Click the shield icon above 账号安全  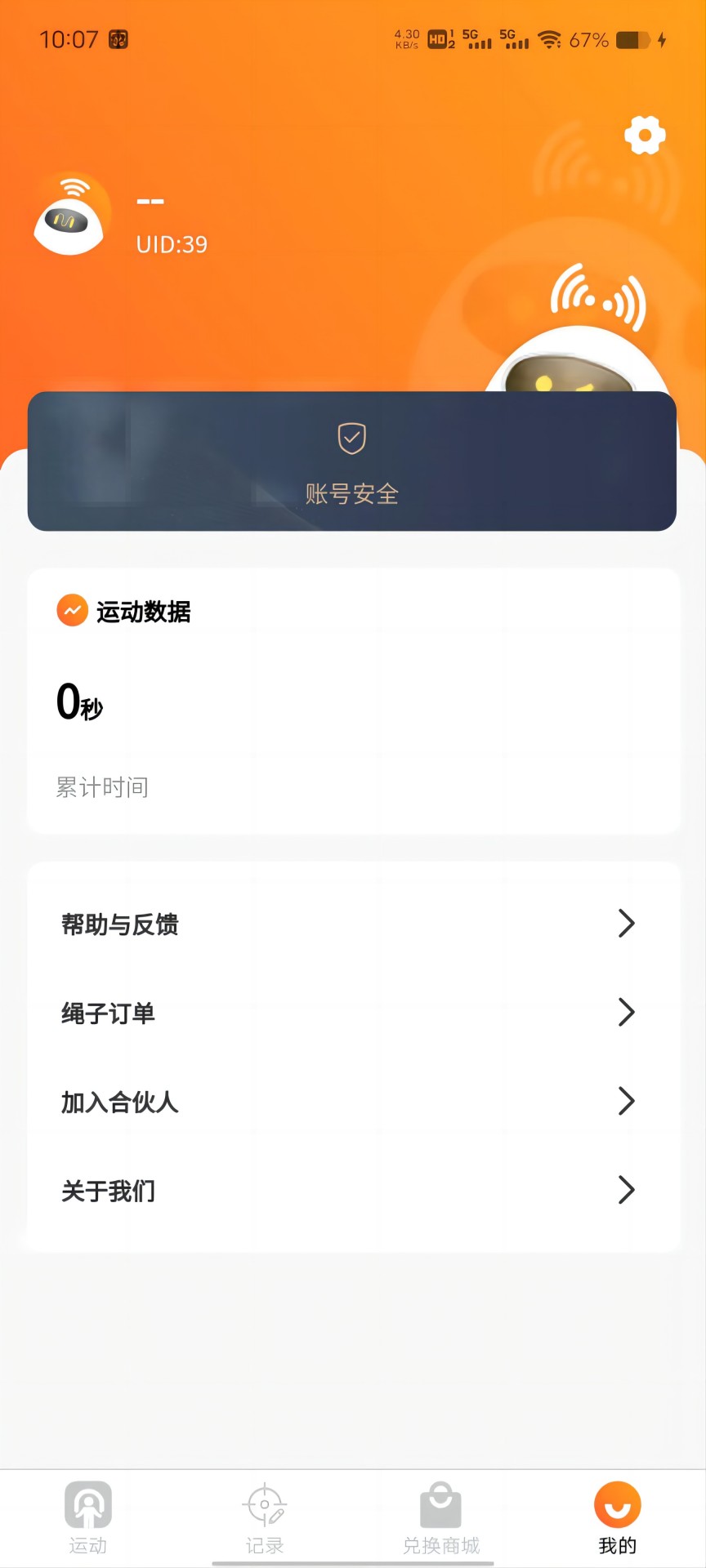pos(351,439)
